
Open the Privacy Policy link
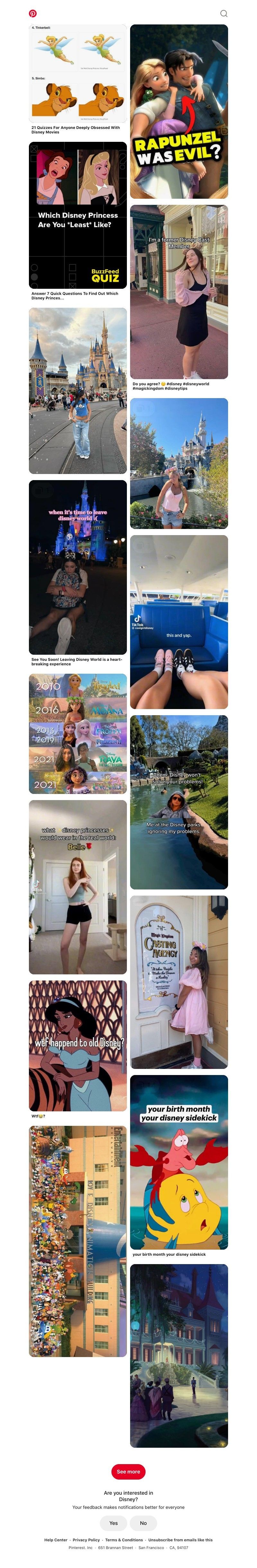pyautogui.click(x=86, y=1540)
